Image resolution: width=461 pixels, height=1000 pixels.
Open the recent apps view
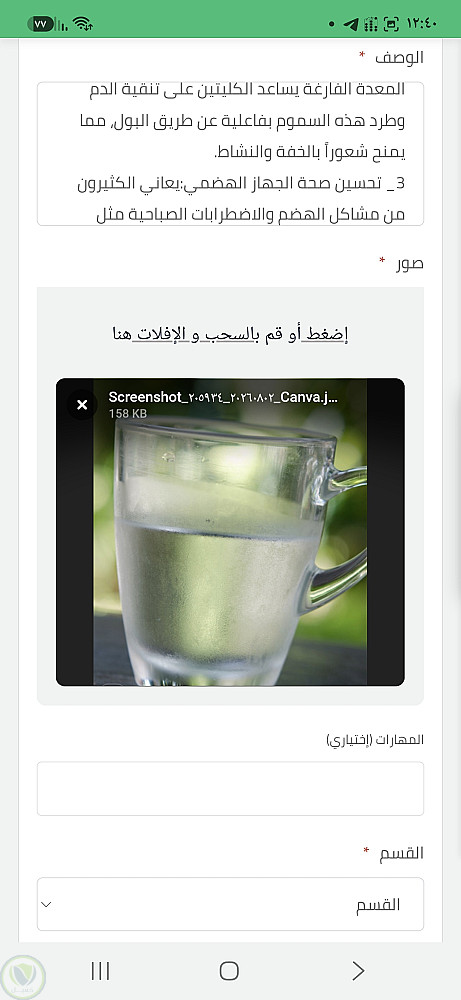[x=100, y=971]
